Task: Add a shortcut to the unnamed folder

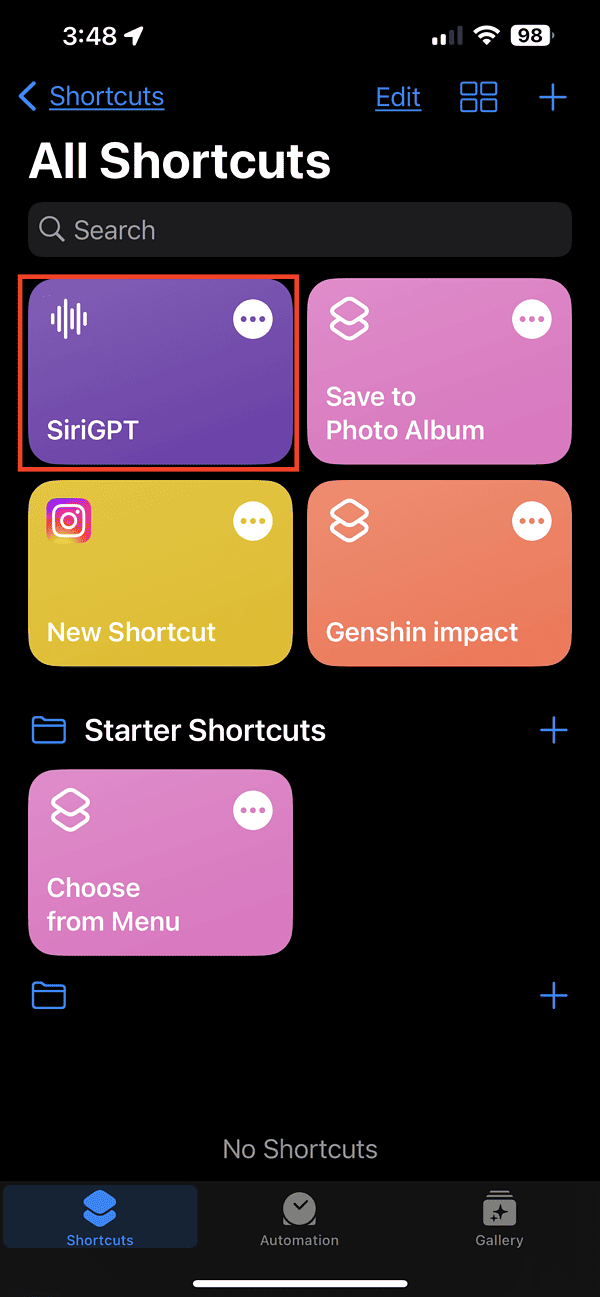Action: (x=553, y=995)
